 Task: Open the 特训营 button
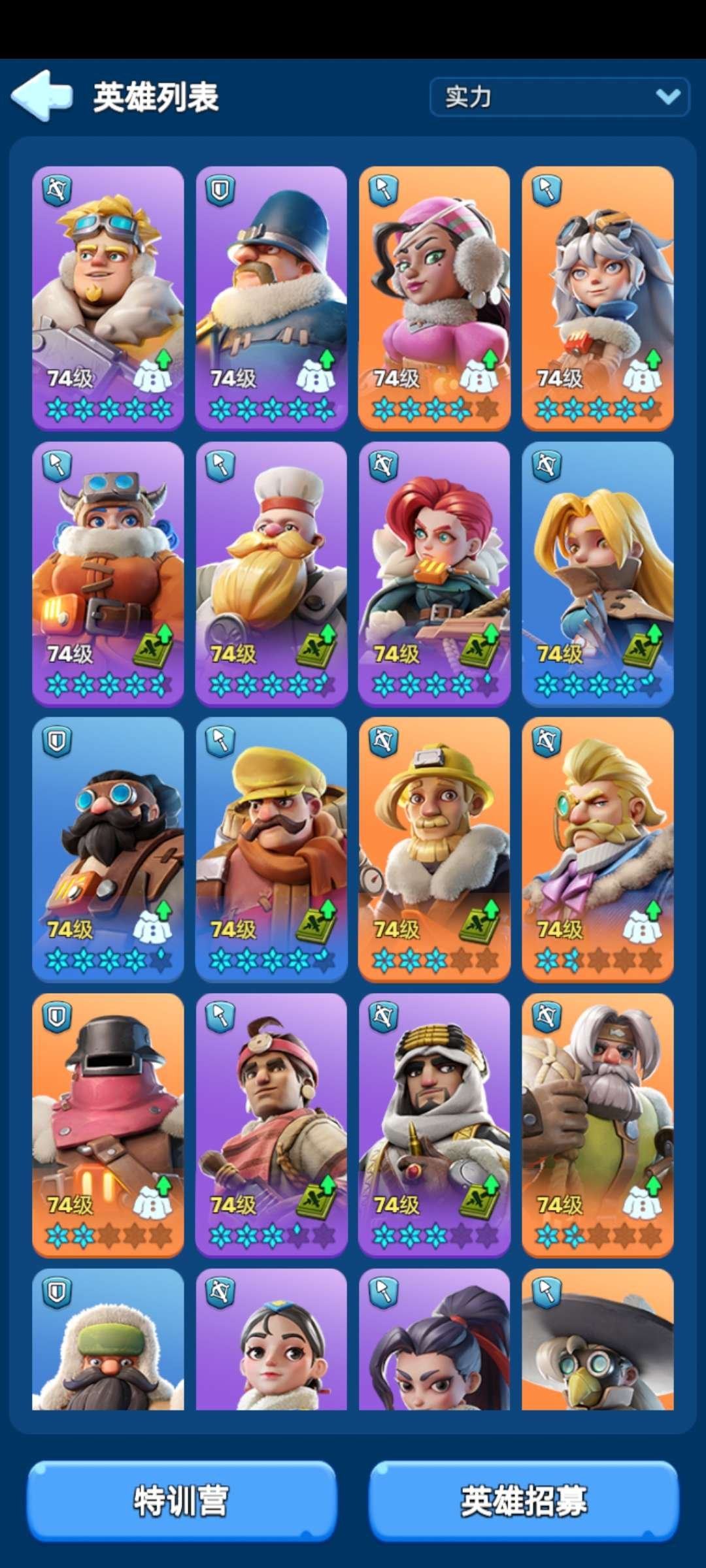[x=182, y=1500]
